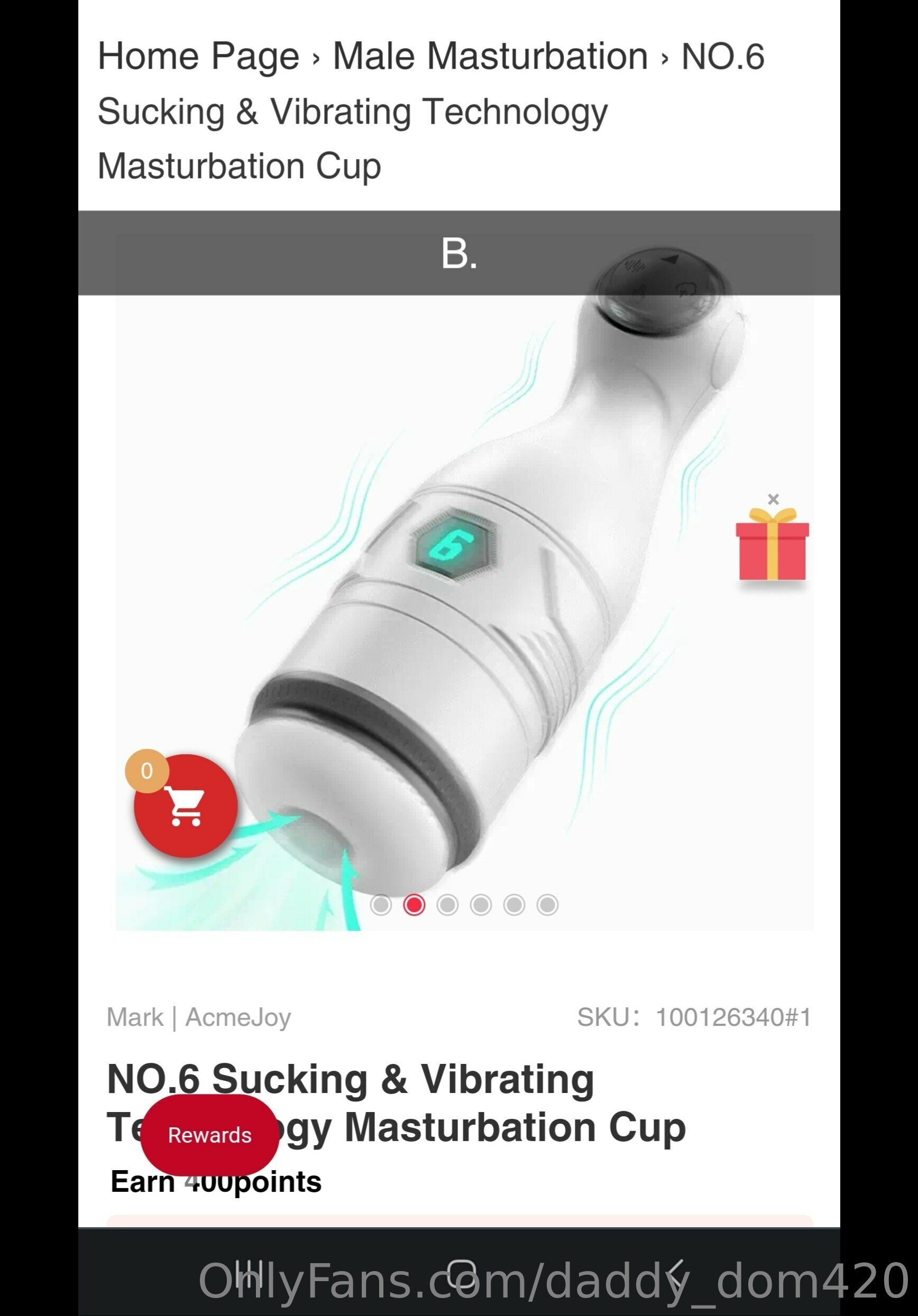Dismiss the gift box icon
Viewport: 918px width, 1316px height.
point(773,499)
